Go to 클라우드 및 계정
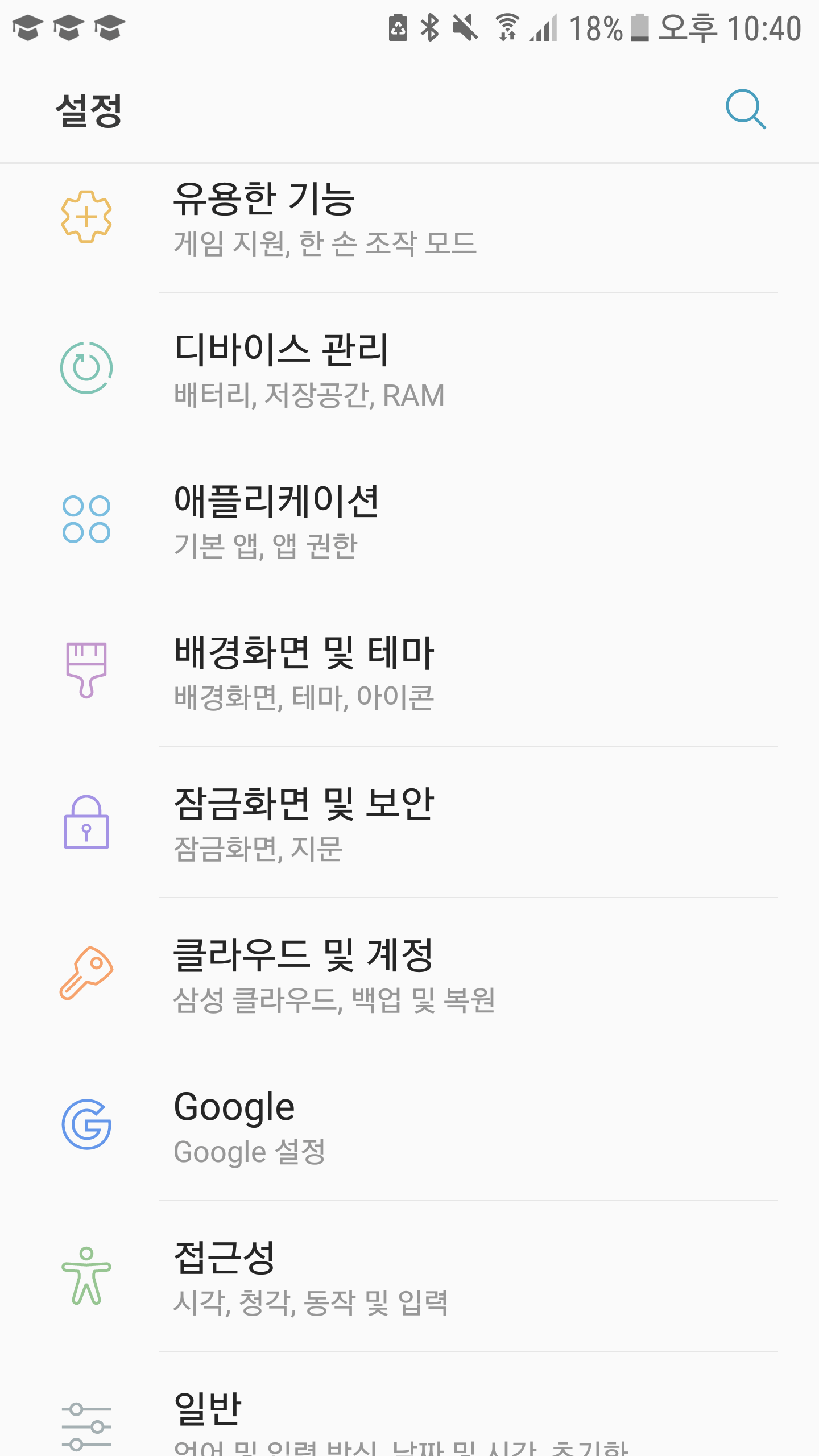This screenshot has width=819, height=1456. 409,975
